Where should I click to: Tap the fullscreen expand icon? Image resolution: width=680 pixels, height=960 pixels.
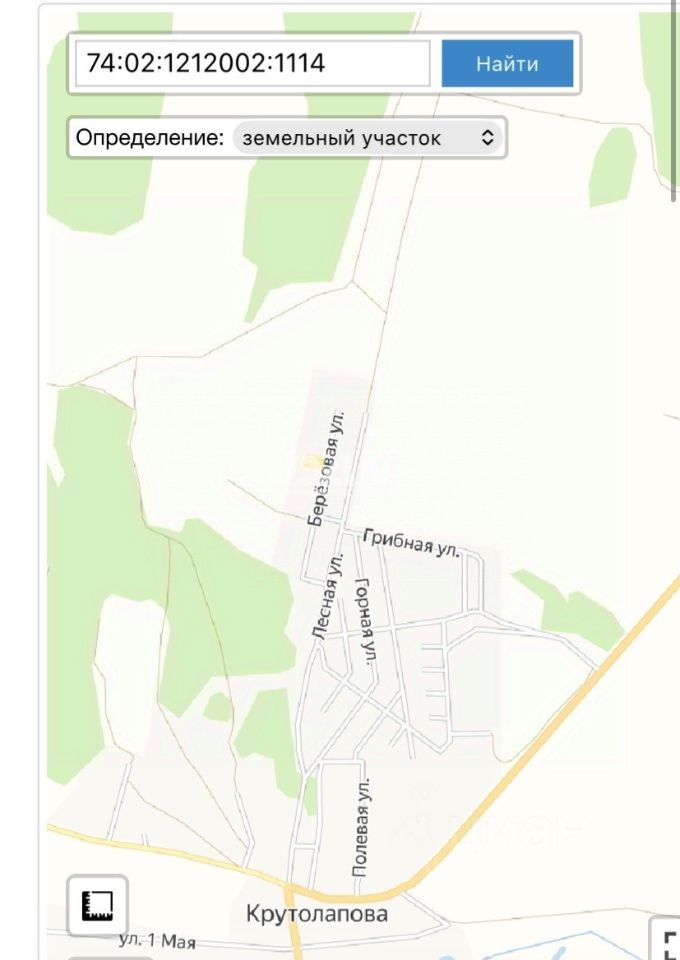tap(670, 942)
